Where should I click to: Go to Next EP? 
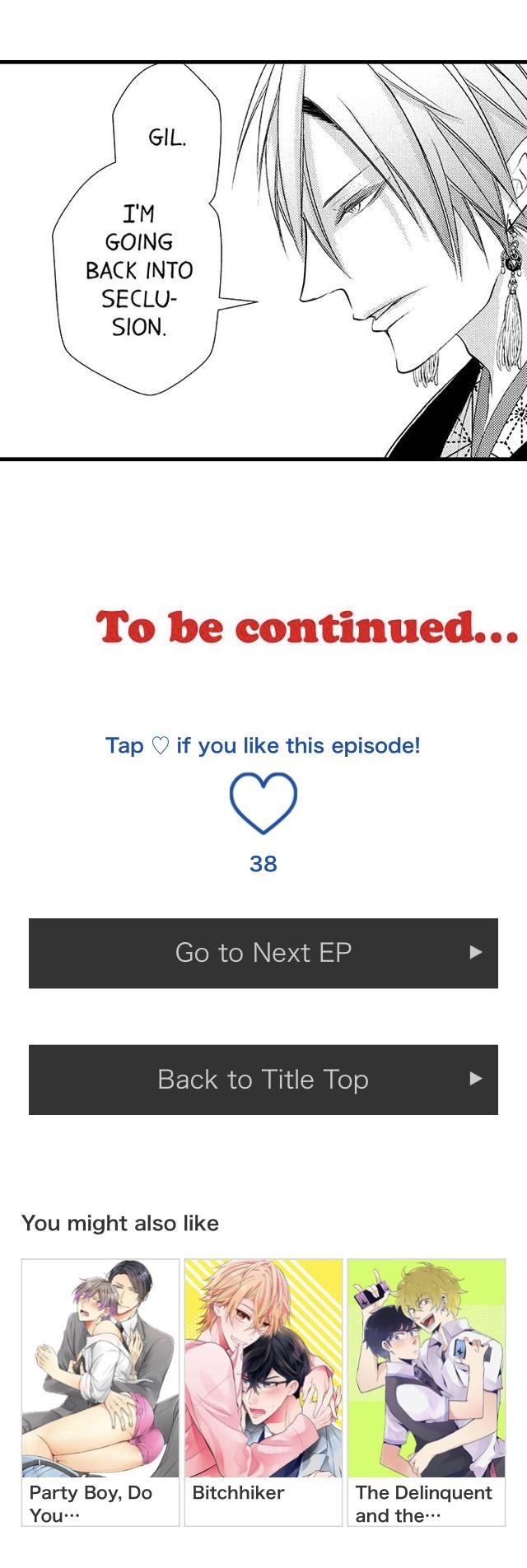pos(263,953)
